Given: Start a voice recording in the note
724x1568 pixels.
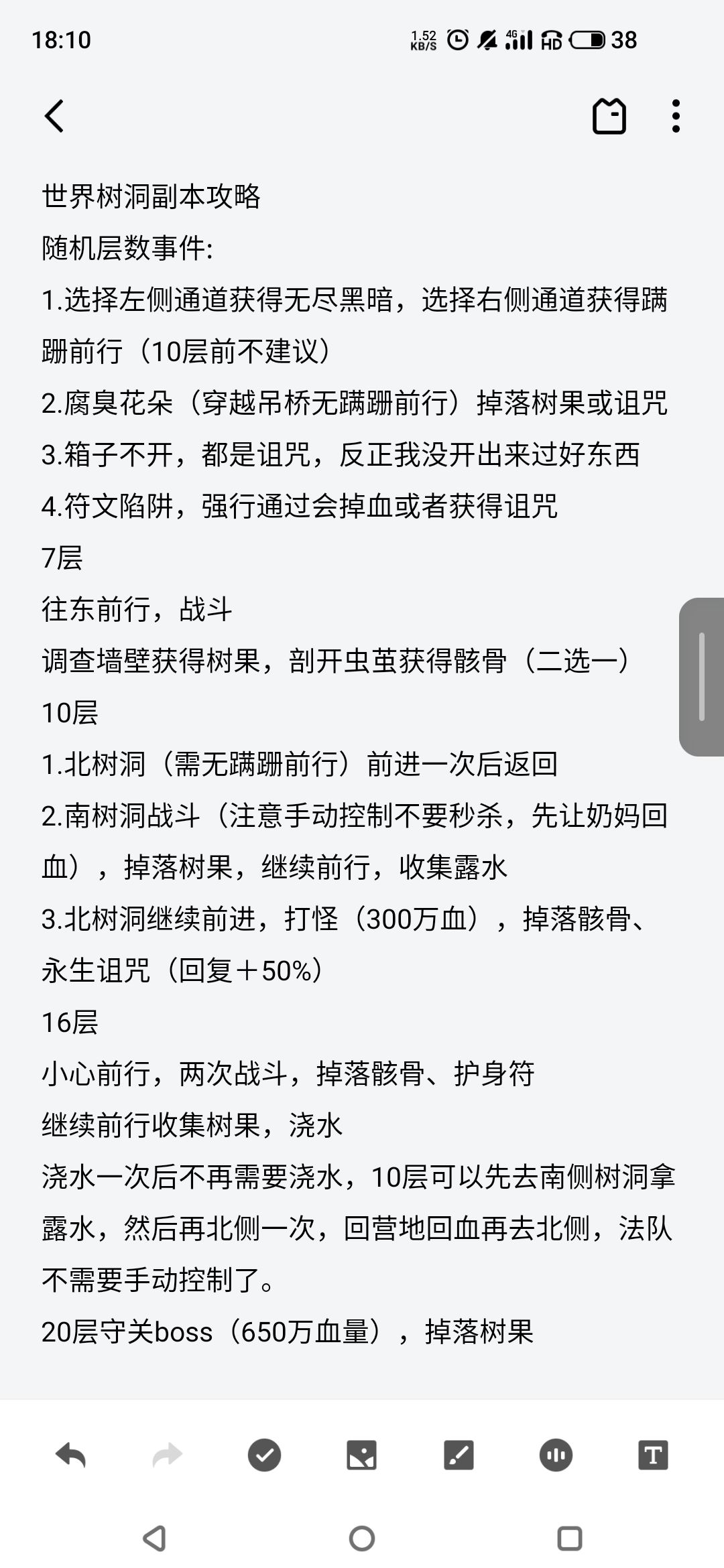Looking at the screenshot, I should [556, 1455].
